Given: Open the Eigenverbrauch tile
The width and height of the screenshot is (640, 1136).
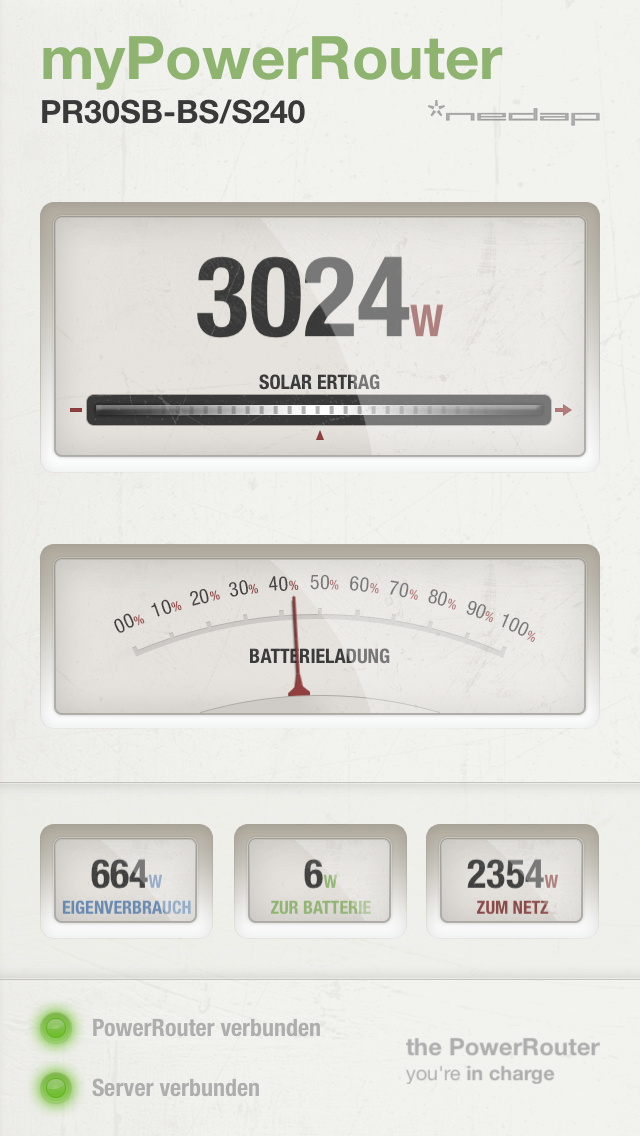Looking at the screenshot, I should 126,881.
